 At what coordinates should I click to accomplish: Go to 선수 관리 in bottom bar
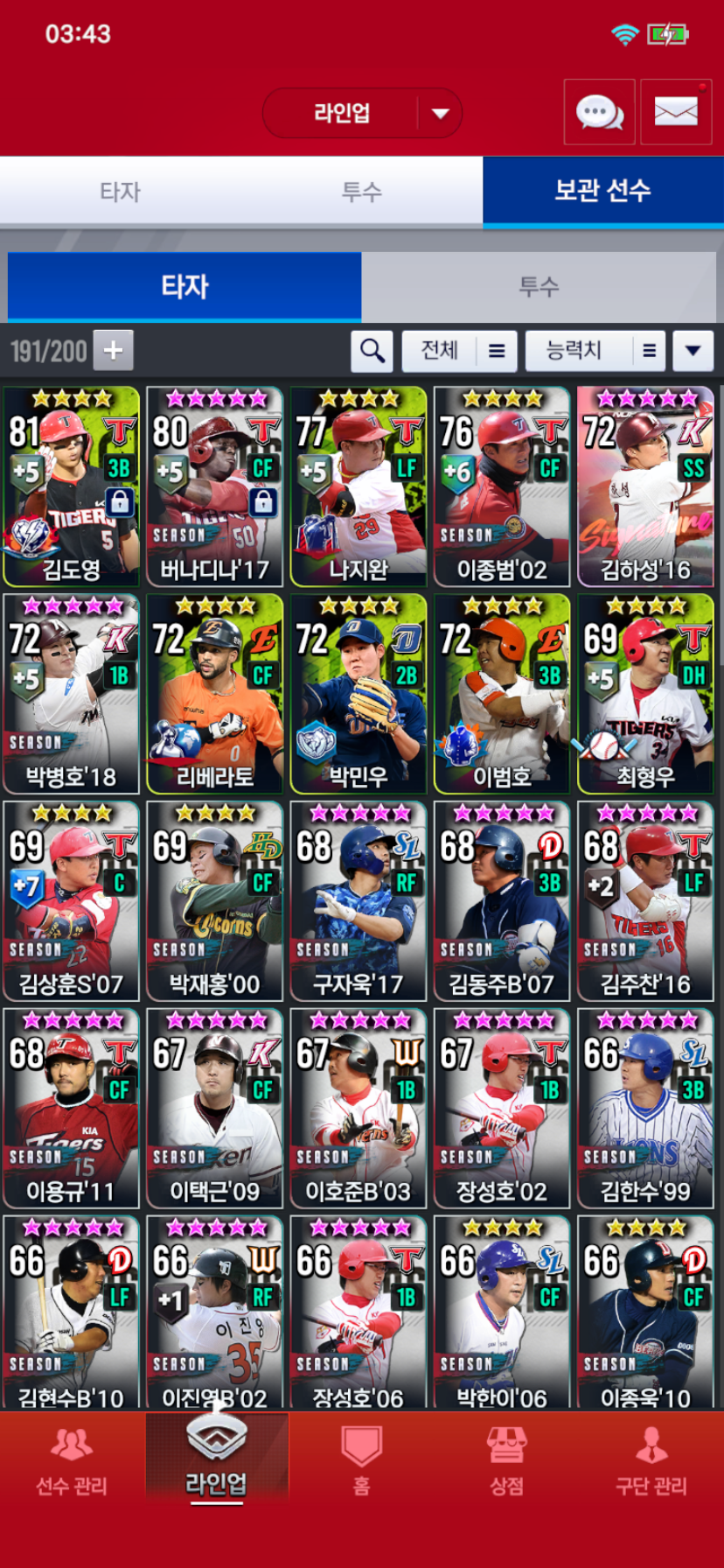point(72,1461)
